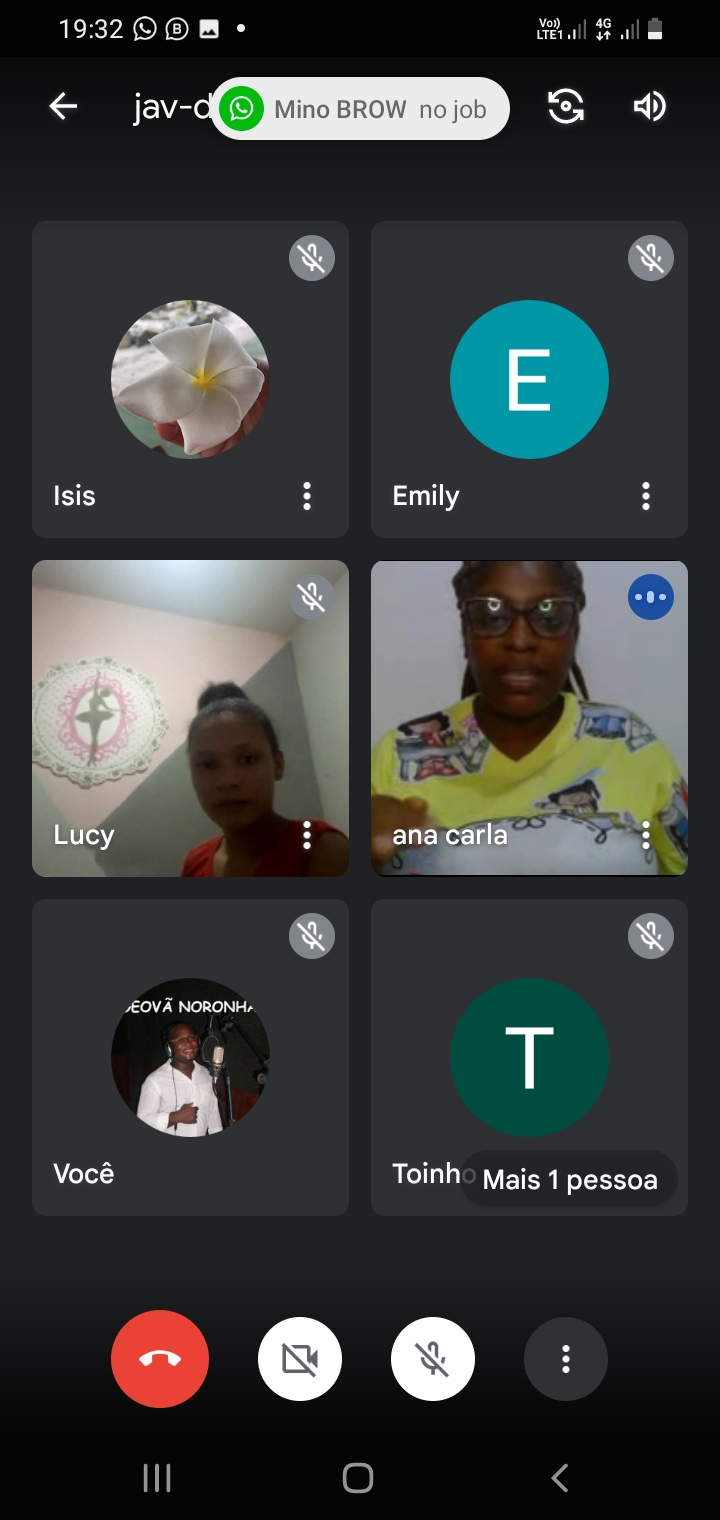This screenshot has width=720, height=1520.
Task: Open options menu for Lucy
Action: (x=307, y=835)
